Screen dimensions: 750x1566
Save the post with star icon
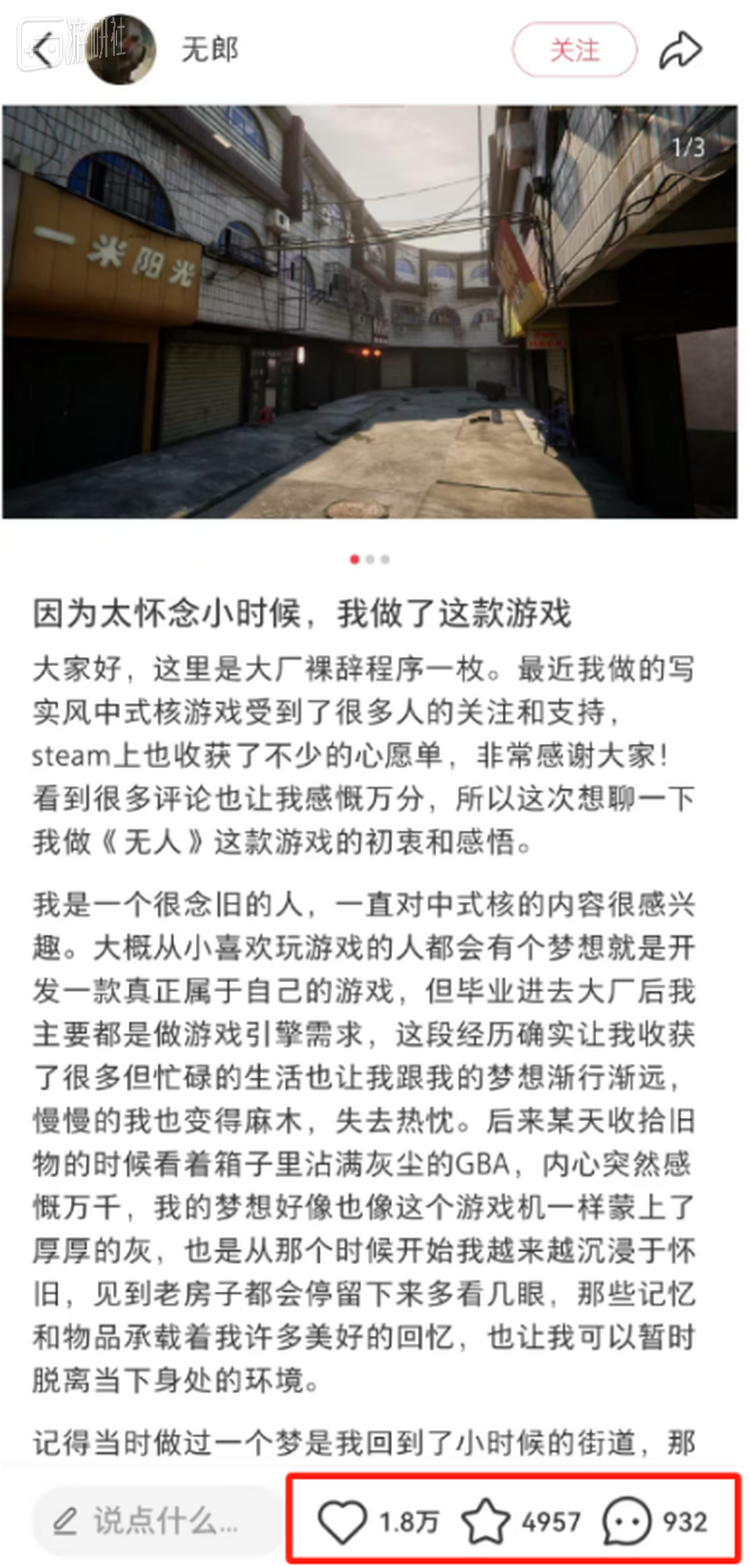(486, 1522)
